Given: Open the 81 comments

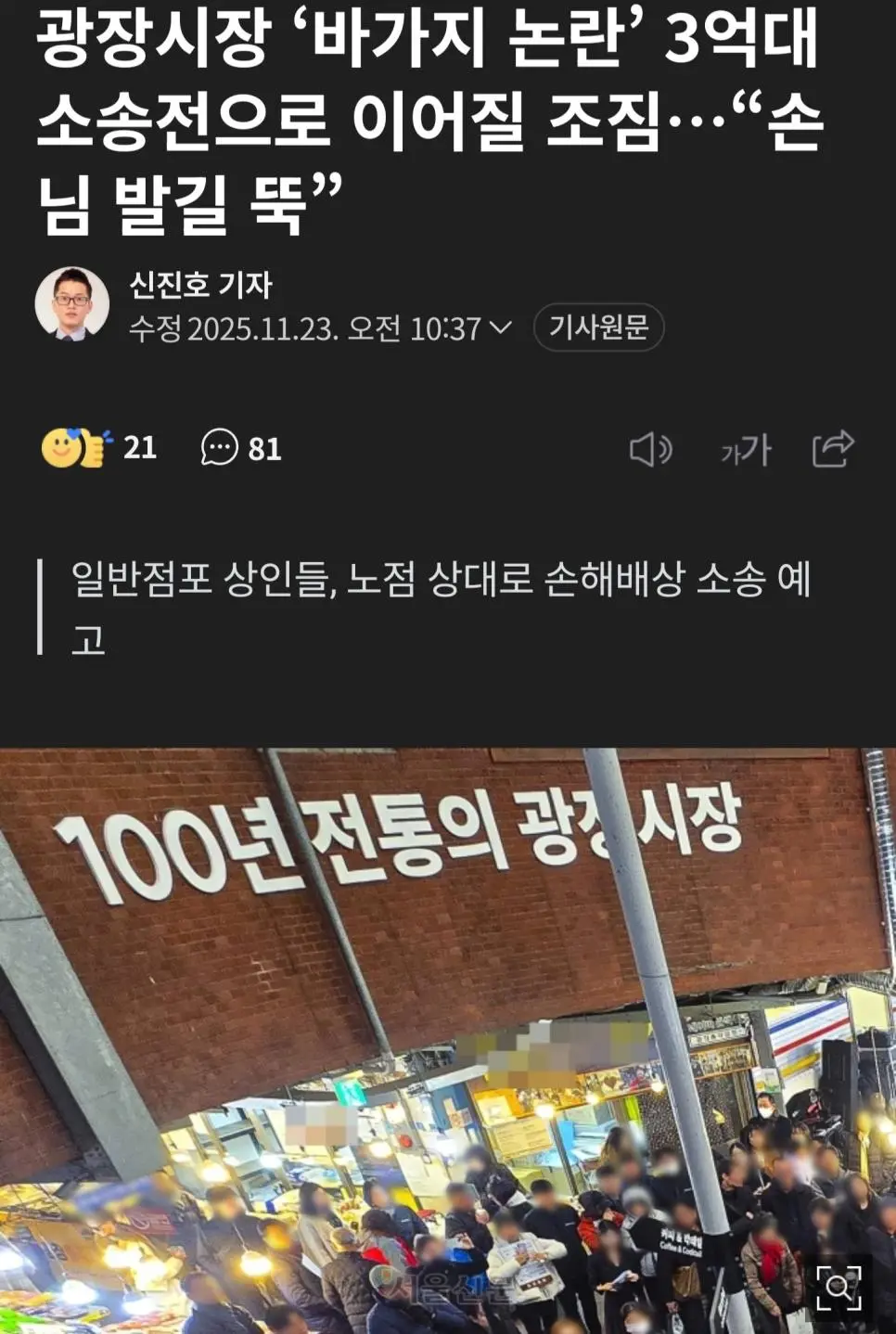Looking at the screenshot, I should (241, 448).
